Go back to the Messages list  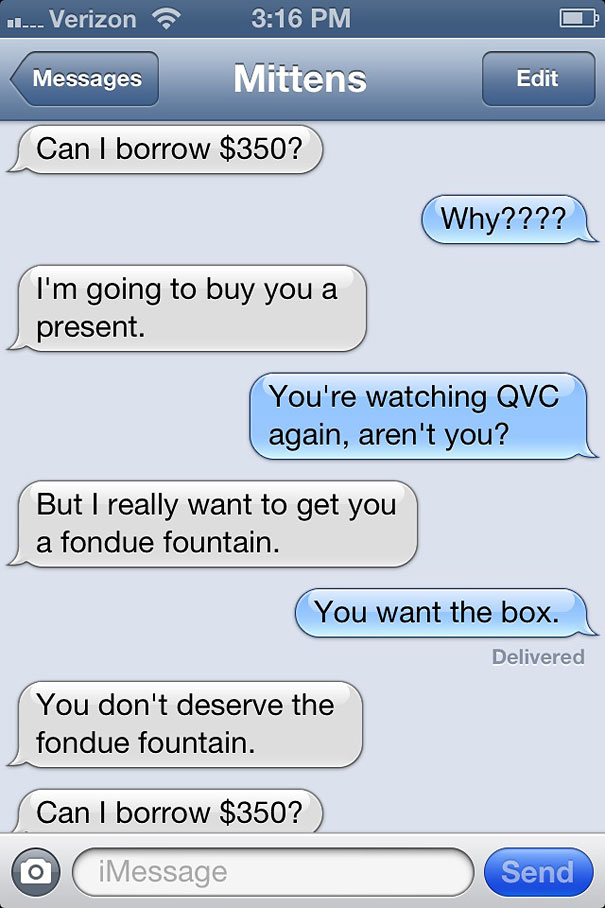[86, 79]
